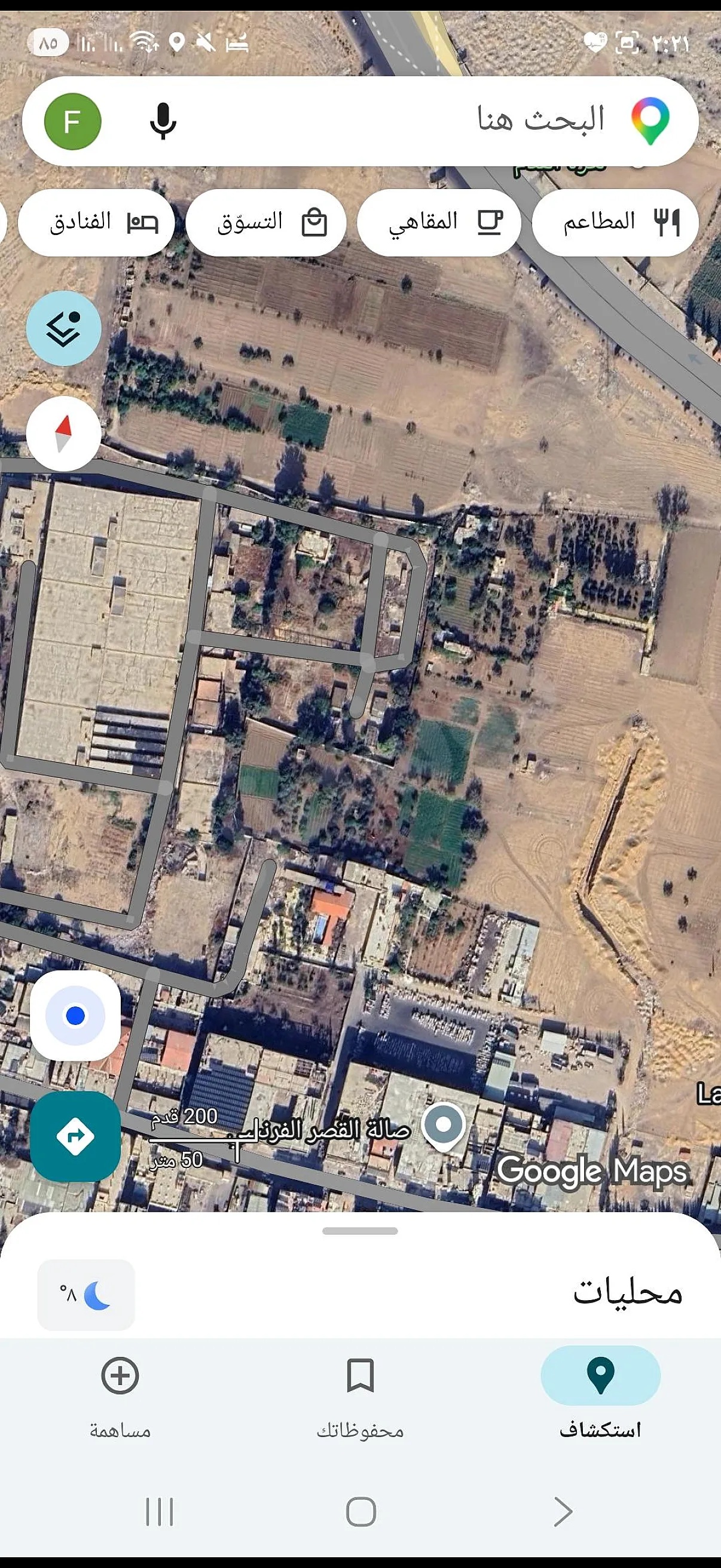
Task: Open the directions button
Action: 75,1136
